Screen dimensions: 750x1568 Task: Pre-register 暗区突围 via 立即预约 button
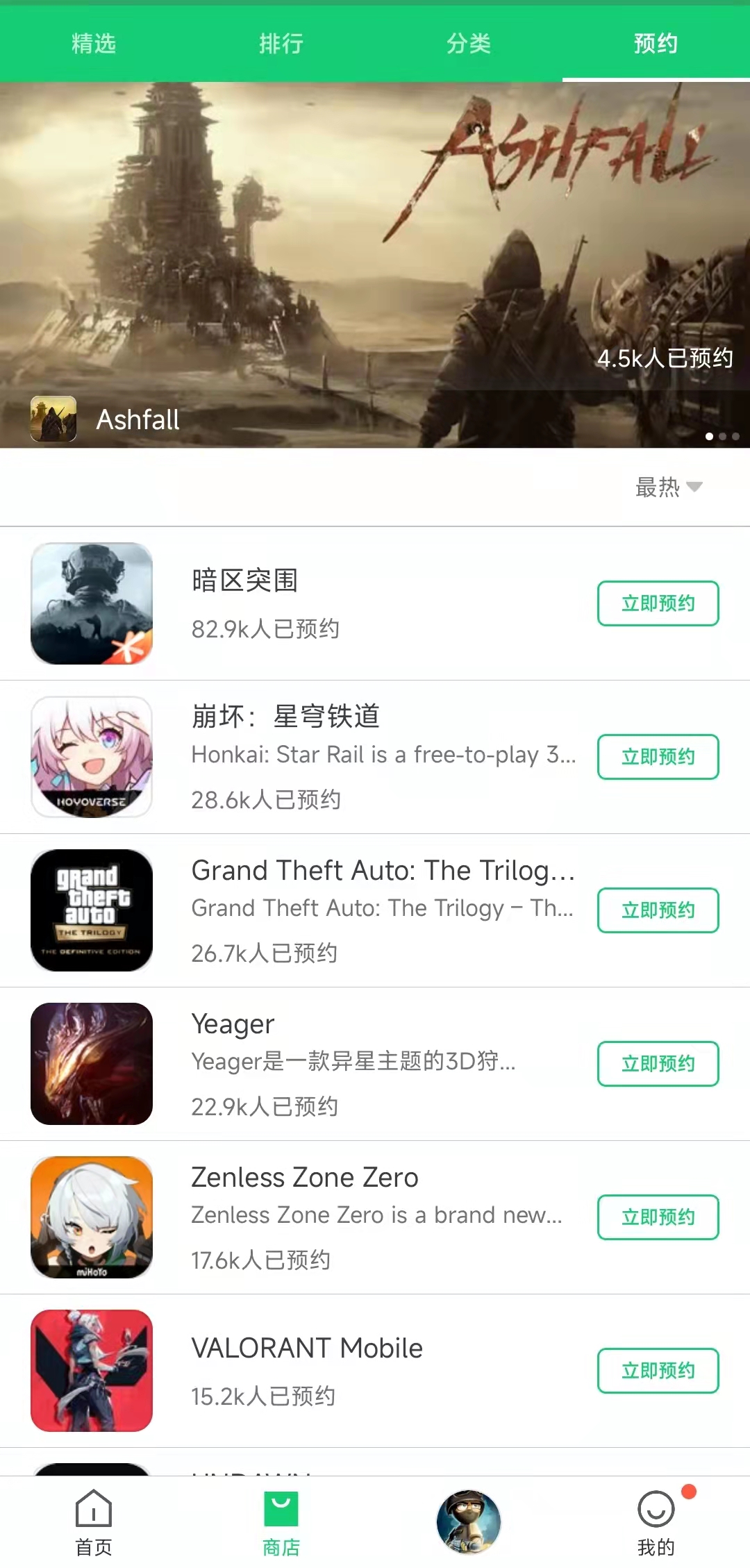point(657,603)
